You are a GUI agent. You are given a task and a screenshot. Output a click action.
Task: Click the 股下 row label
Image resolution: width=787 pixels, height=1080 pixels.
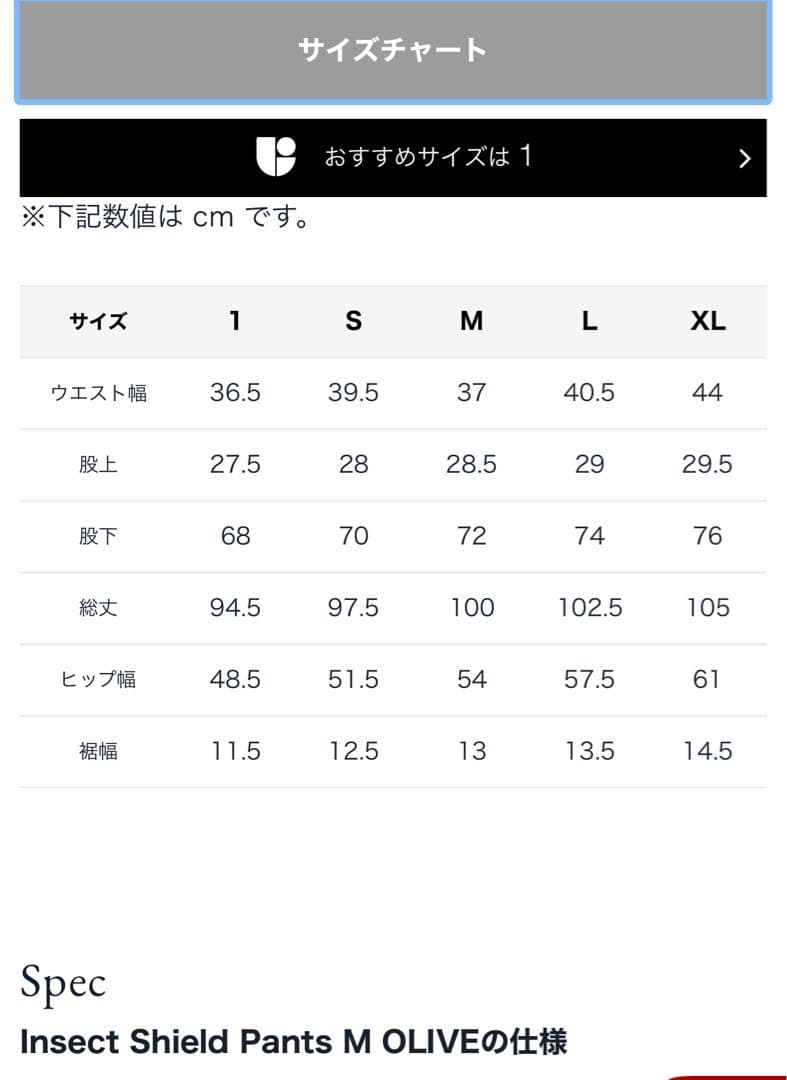pos(98,536)
